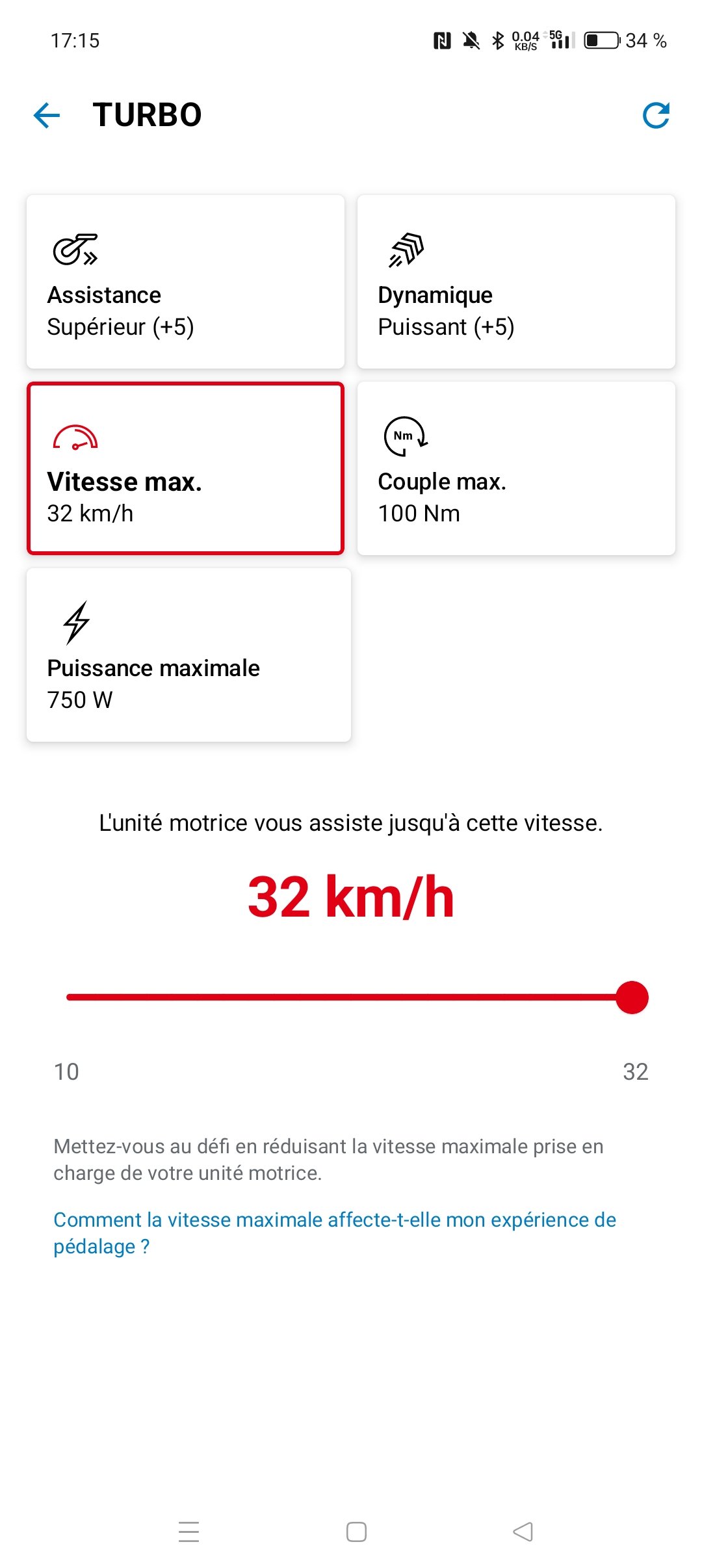
Task: Tap the reset/refresh icon in header
Action: [x=656, y=116]
